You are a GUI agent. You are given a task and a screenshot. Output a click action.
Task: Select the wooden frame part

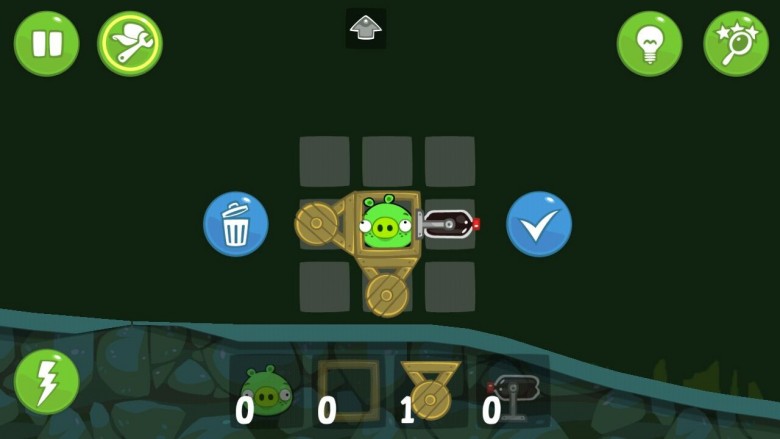tap(348, 390)
